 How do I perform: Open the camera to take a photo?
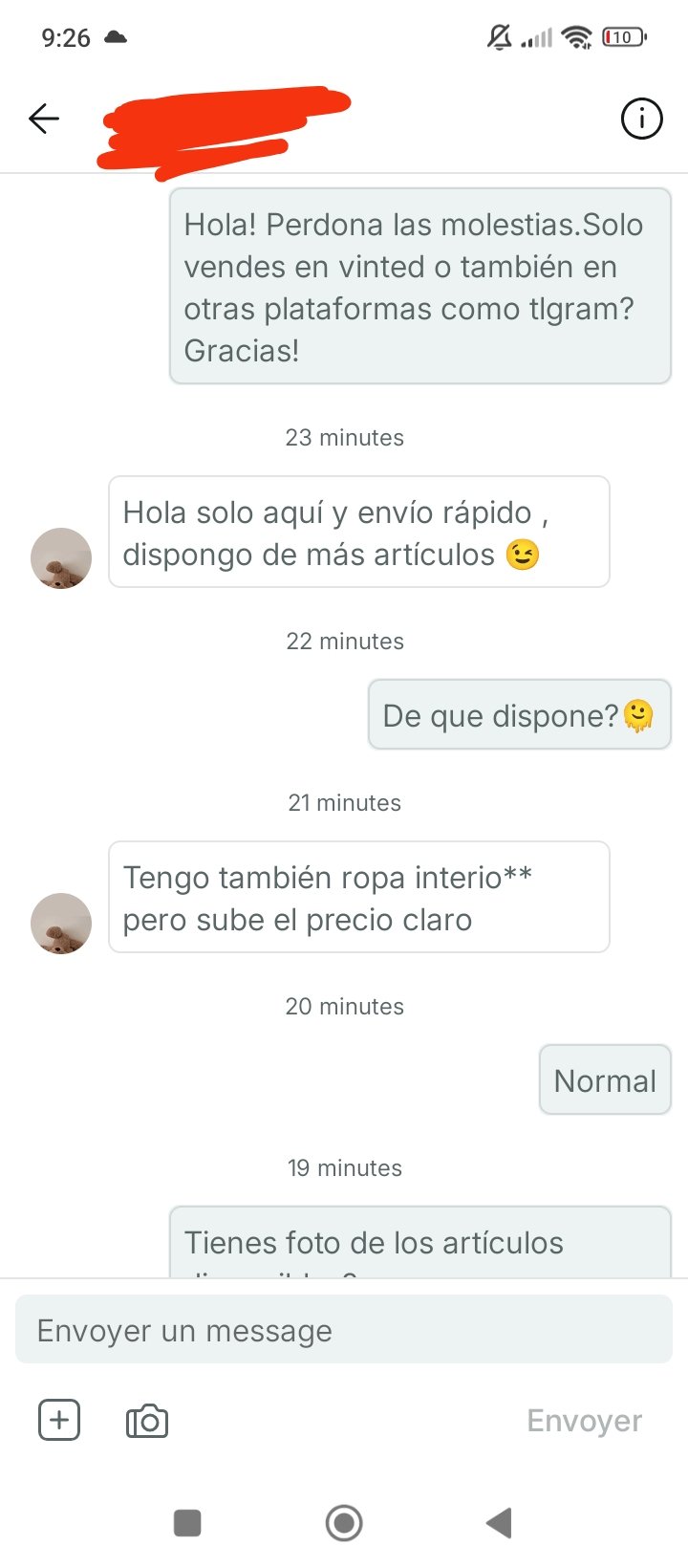(147, 1421)
